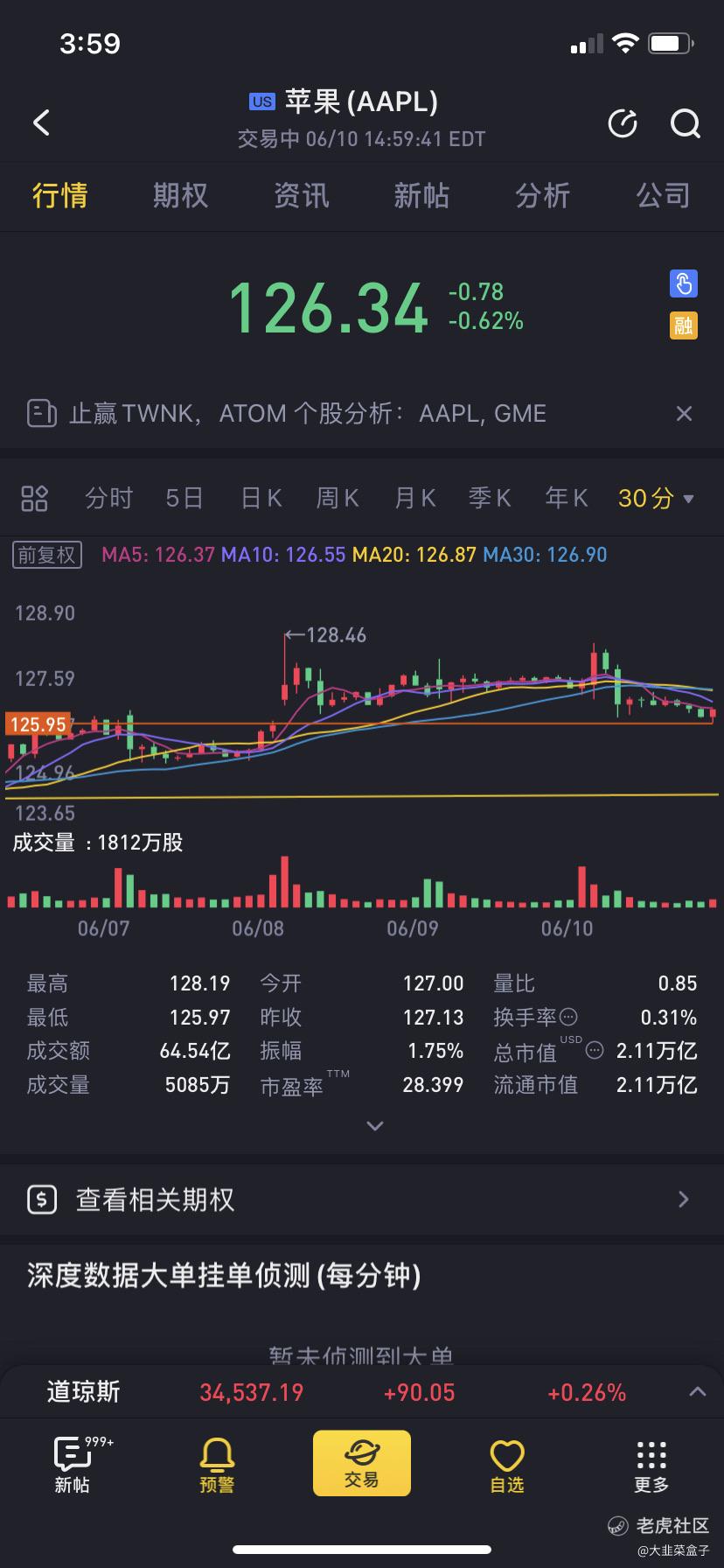Add to watchlist via 自选
Viewport: 724px width, 1568px height.
point(506,1466)
